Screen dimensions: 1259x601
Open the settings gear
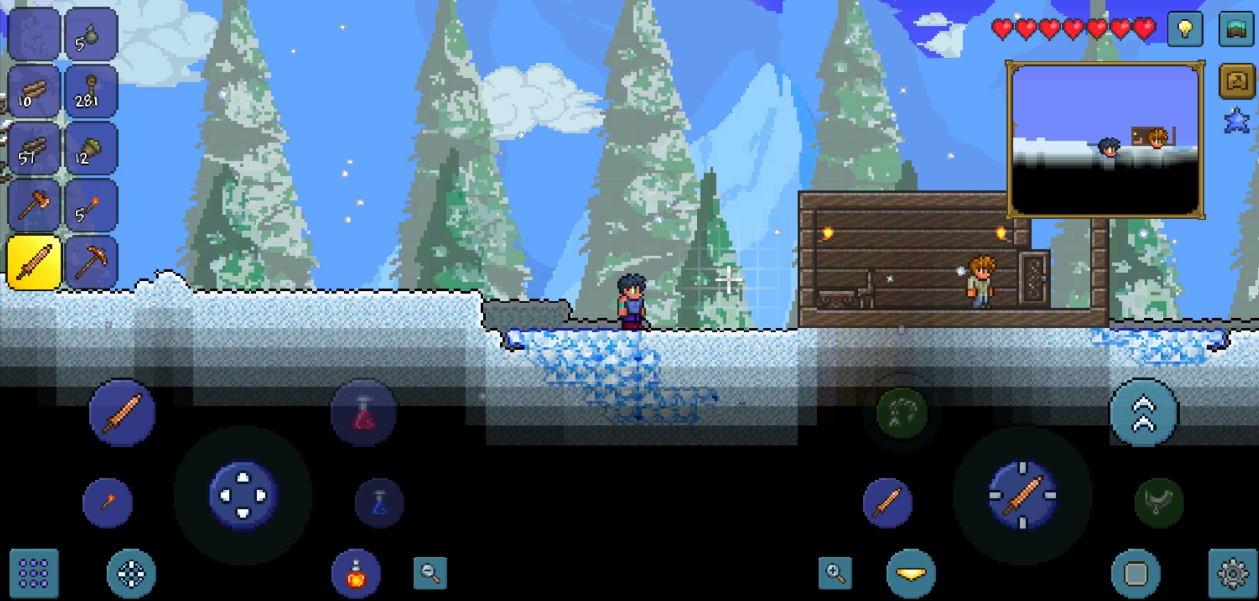point(1232,573)
